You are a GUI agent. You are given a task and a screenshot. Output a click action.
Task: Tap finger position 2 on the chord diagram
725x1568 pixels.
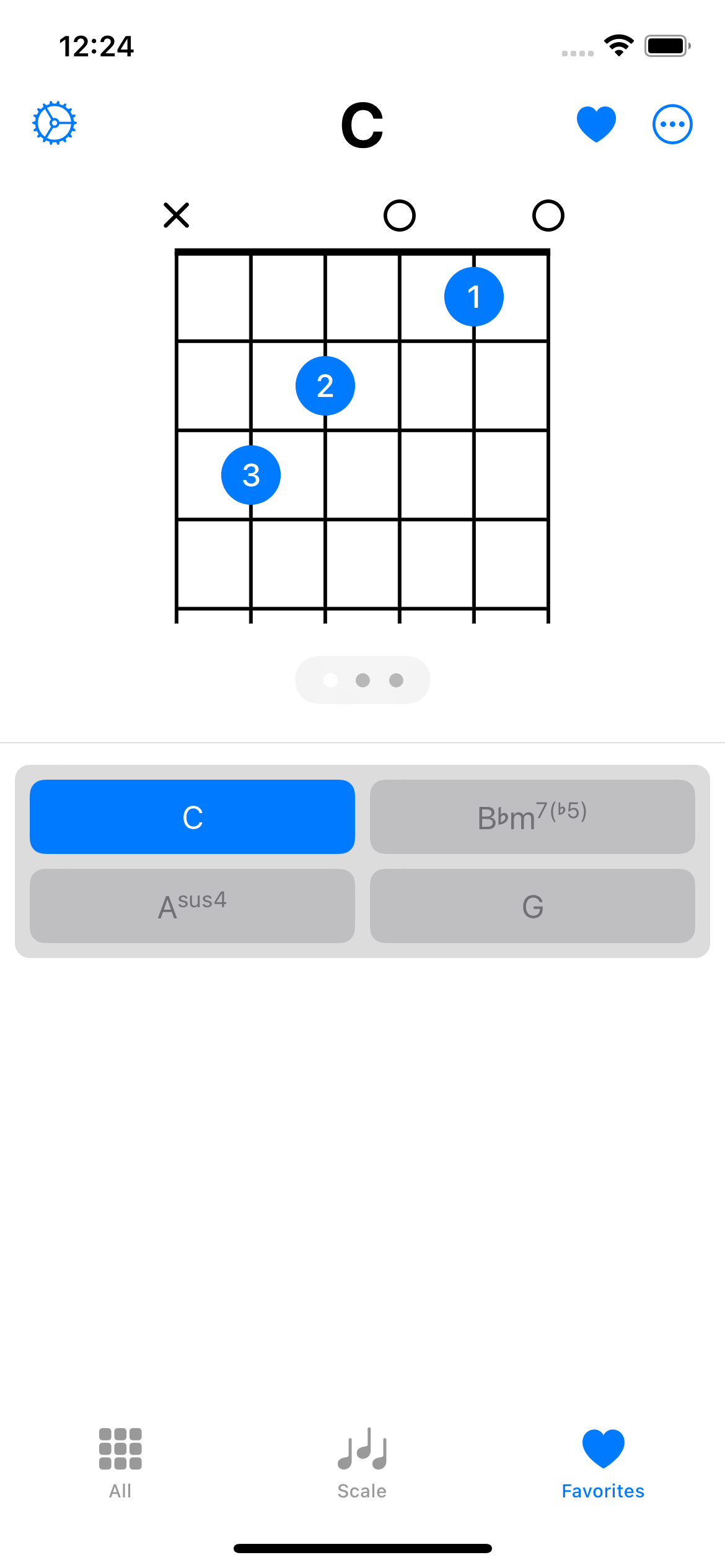[x=325, y=385]
